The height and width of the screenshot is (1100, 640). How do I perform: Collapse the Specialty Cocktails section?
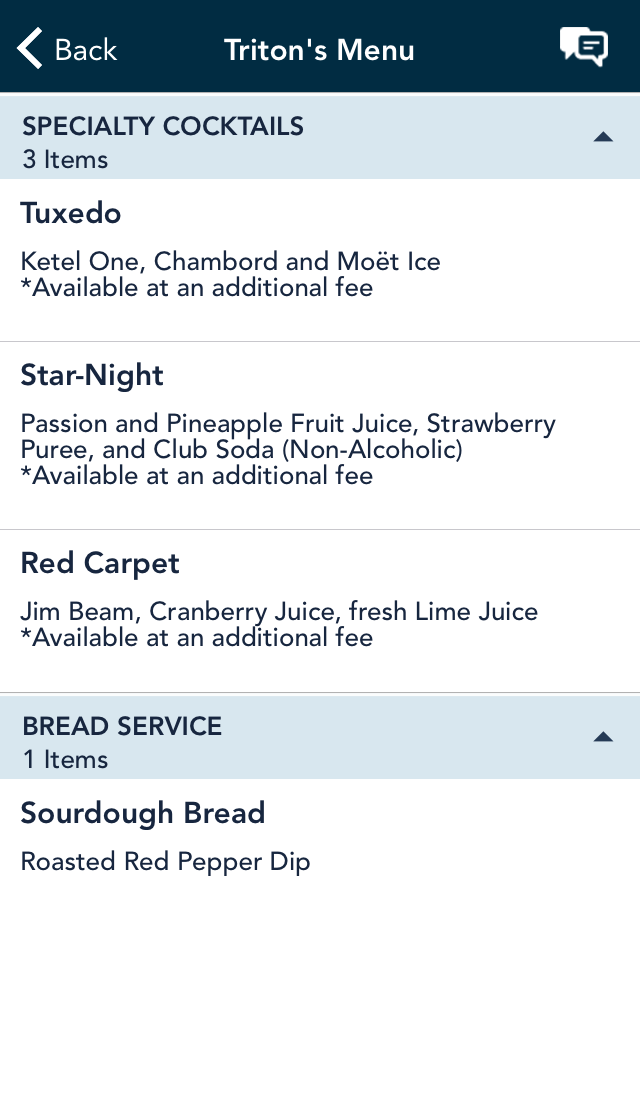pyautogui.click(x=603, y=138)
